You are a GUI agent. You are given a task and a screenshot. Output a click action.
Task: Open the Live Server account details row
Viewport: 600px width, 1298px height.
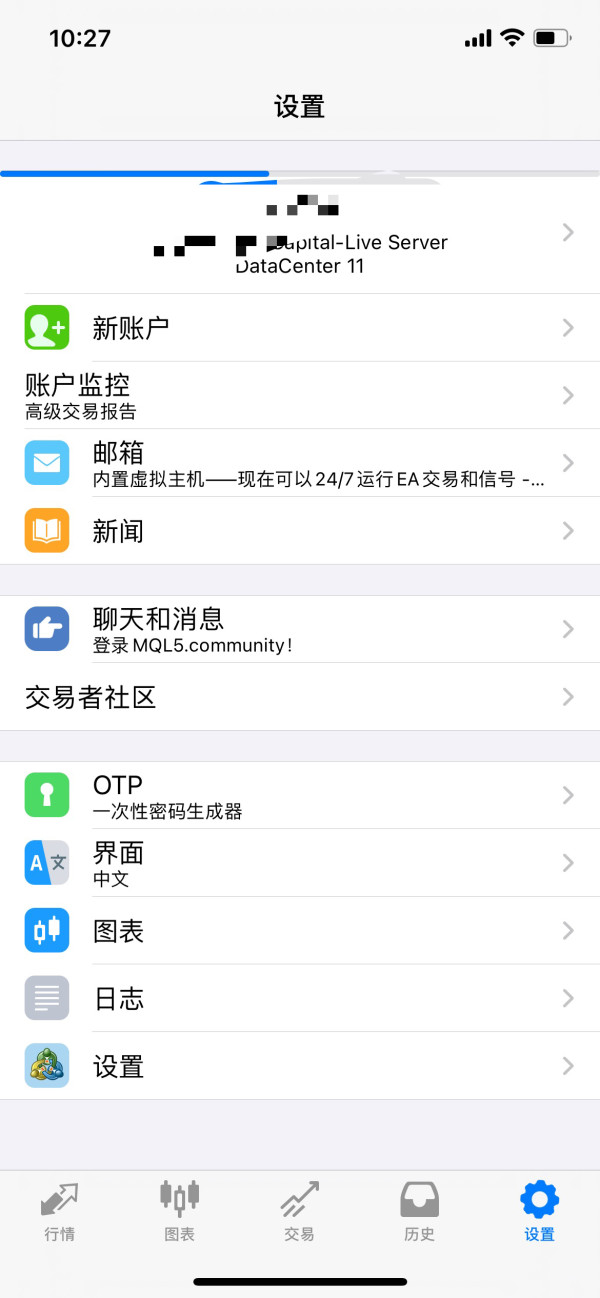300,234
